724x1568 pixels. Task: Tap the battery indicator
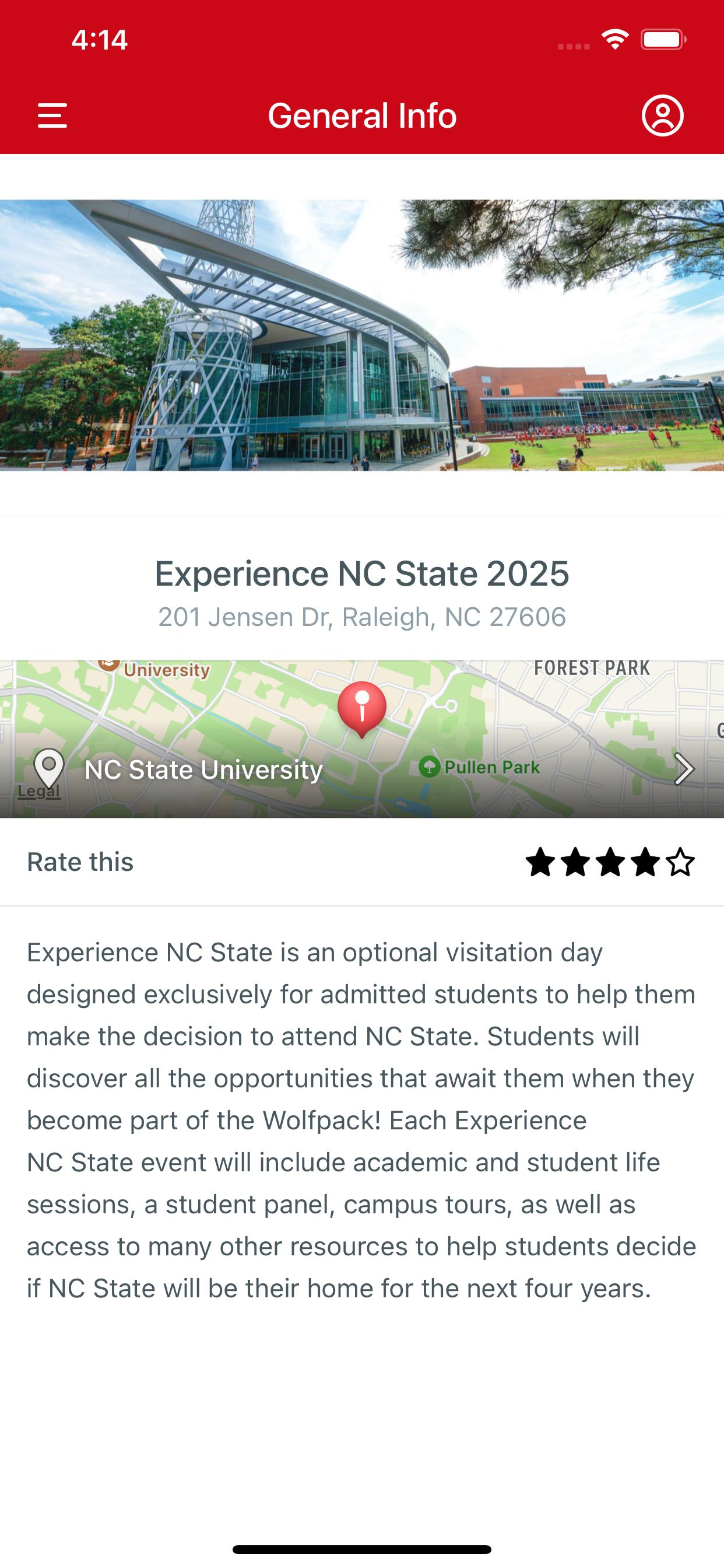pyautogui.click(x=665, y=40)
